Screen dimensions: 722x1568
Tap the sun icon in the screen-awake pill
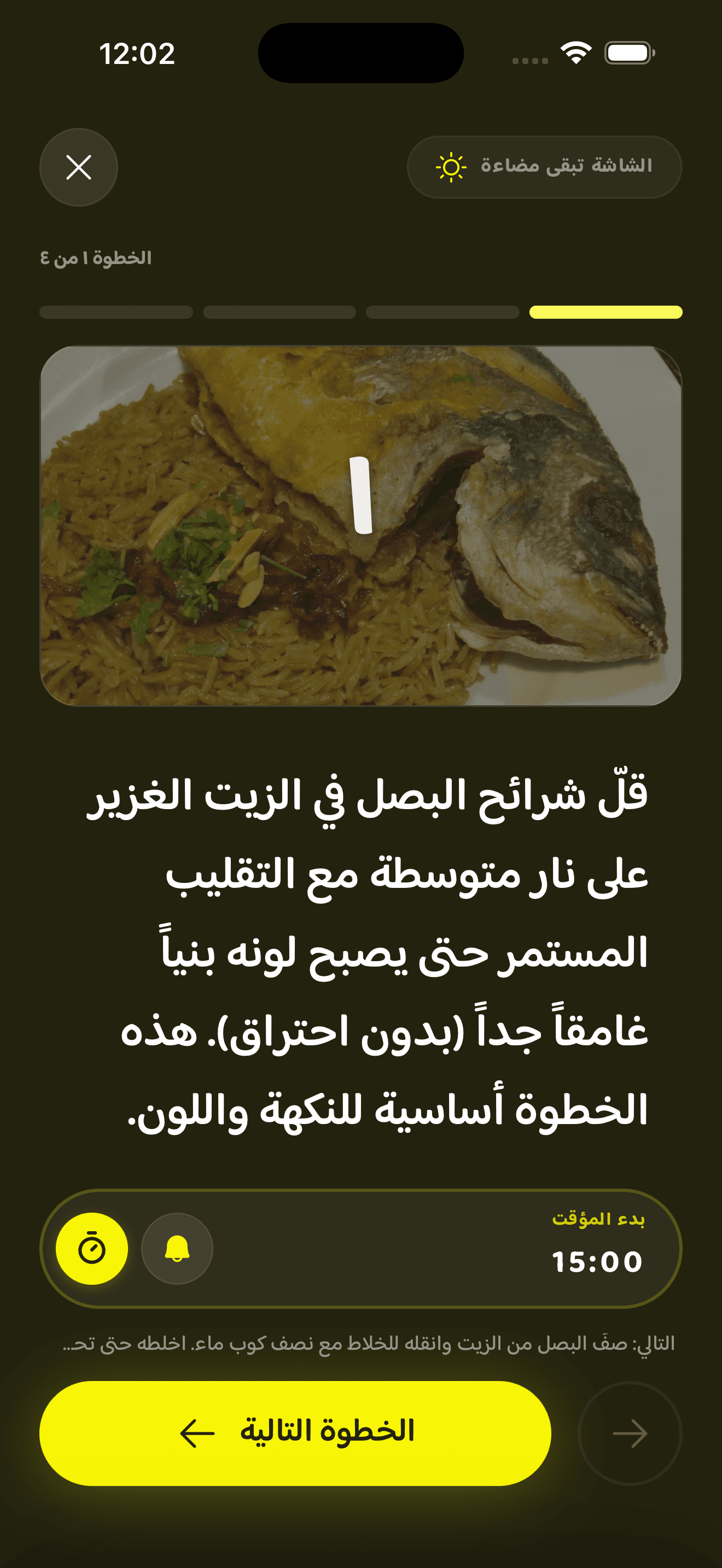[449, 166]
